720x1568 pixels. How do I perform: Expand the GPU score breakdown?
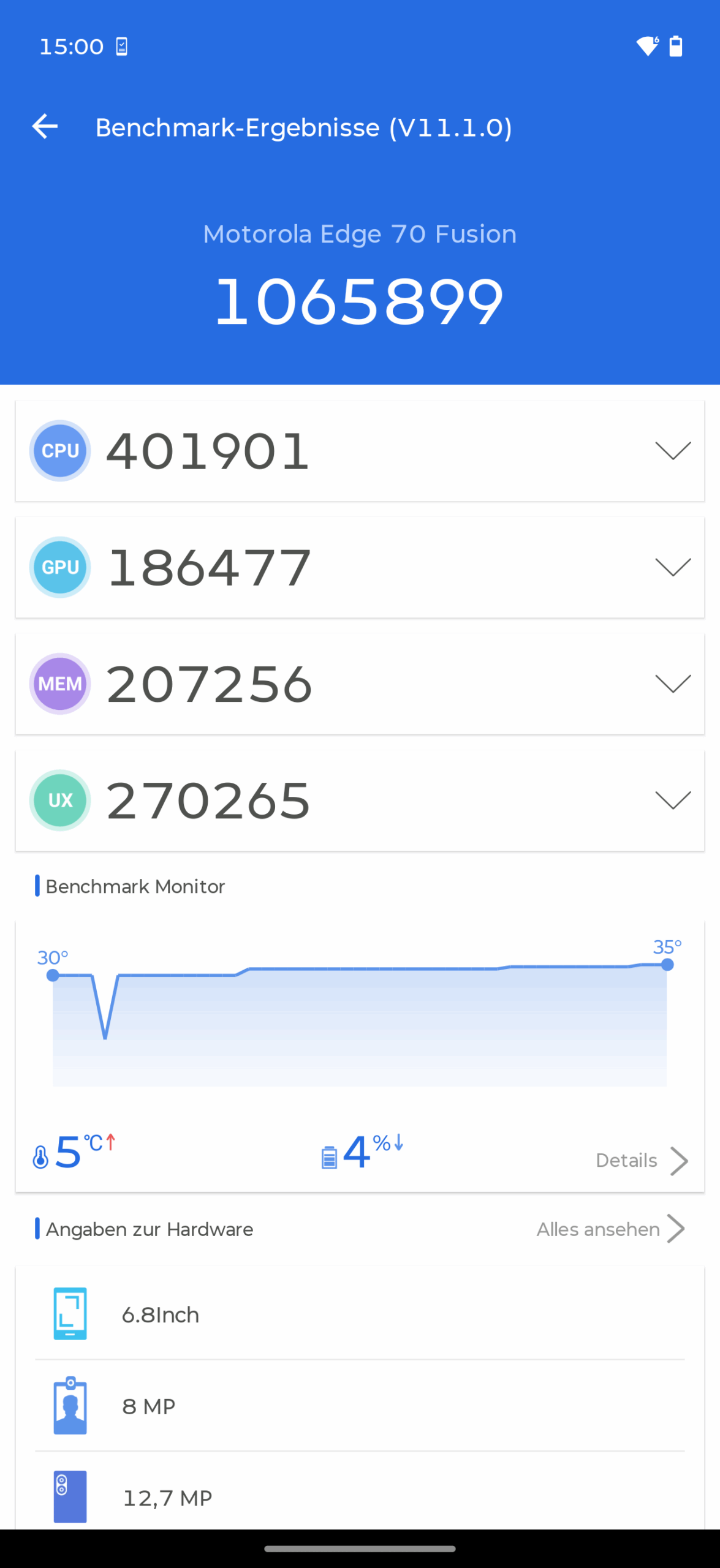tap(672, 567)
